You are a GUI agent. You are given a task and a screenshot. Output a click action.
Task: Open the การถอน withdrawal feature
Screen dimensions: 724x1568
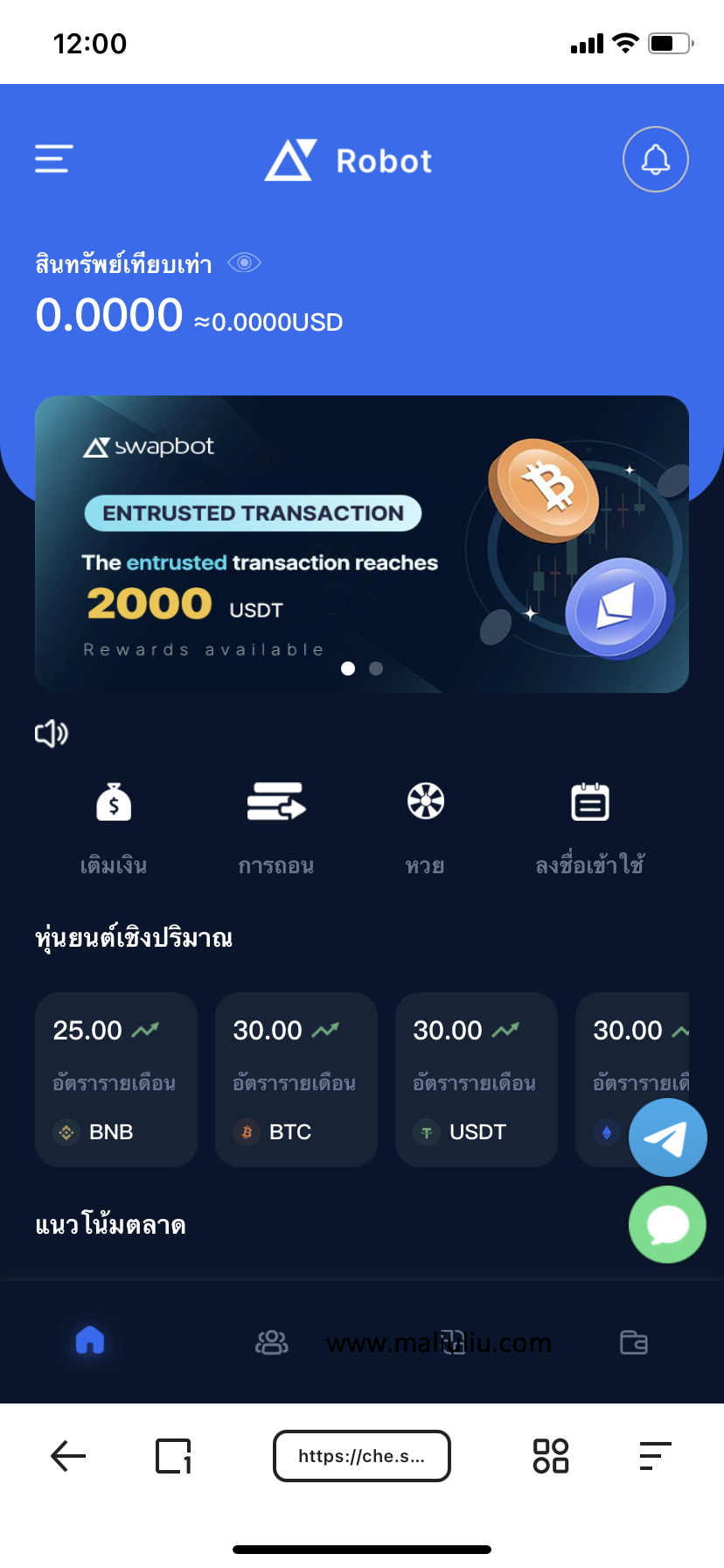pyautogui.click(x=276, y=802)
